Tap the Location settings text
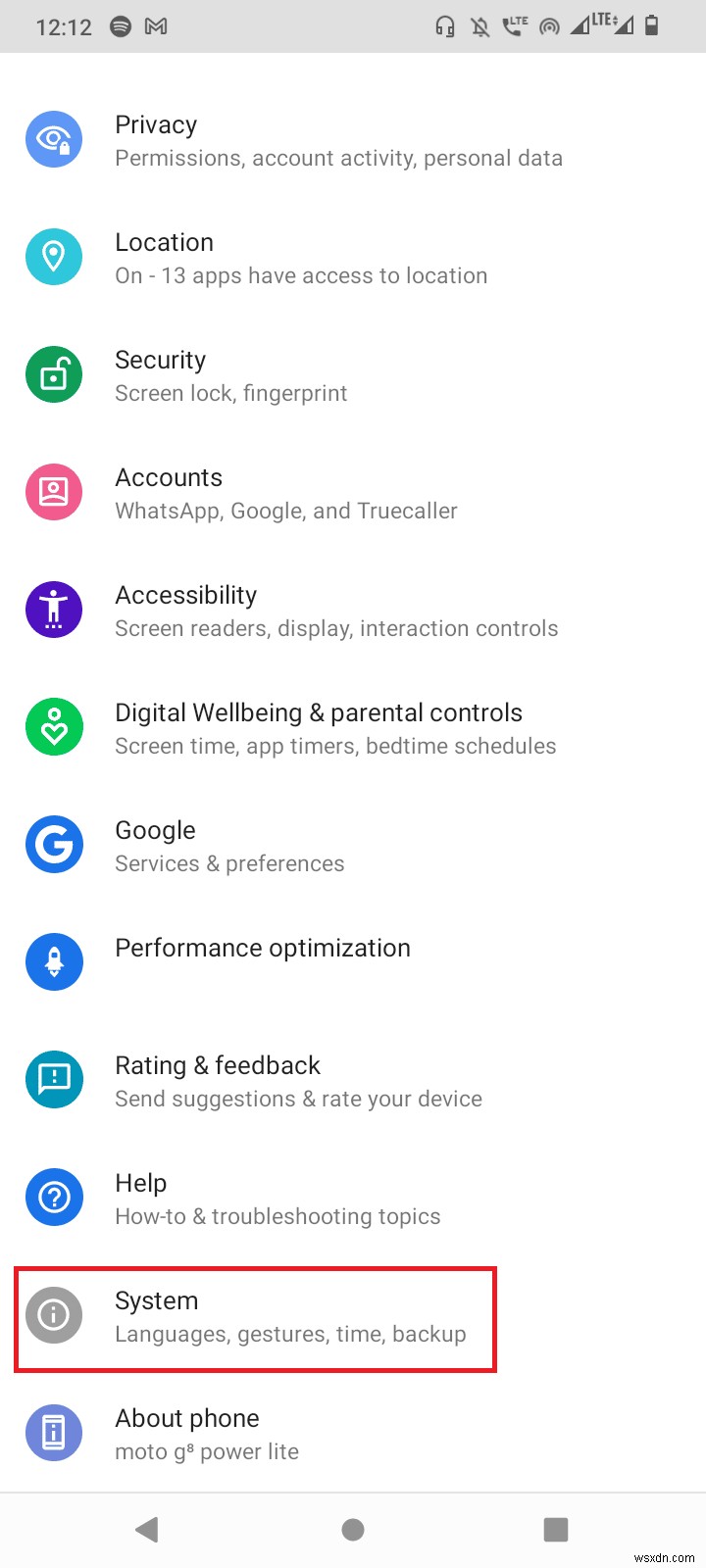 coord(164,242)
